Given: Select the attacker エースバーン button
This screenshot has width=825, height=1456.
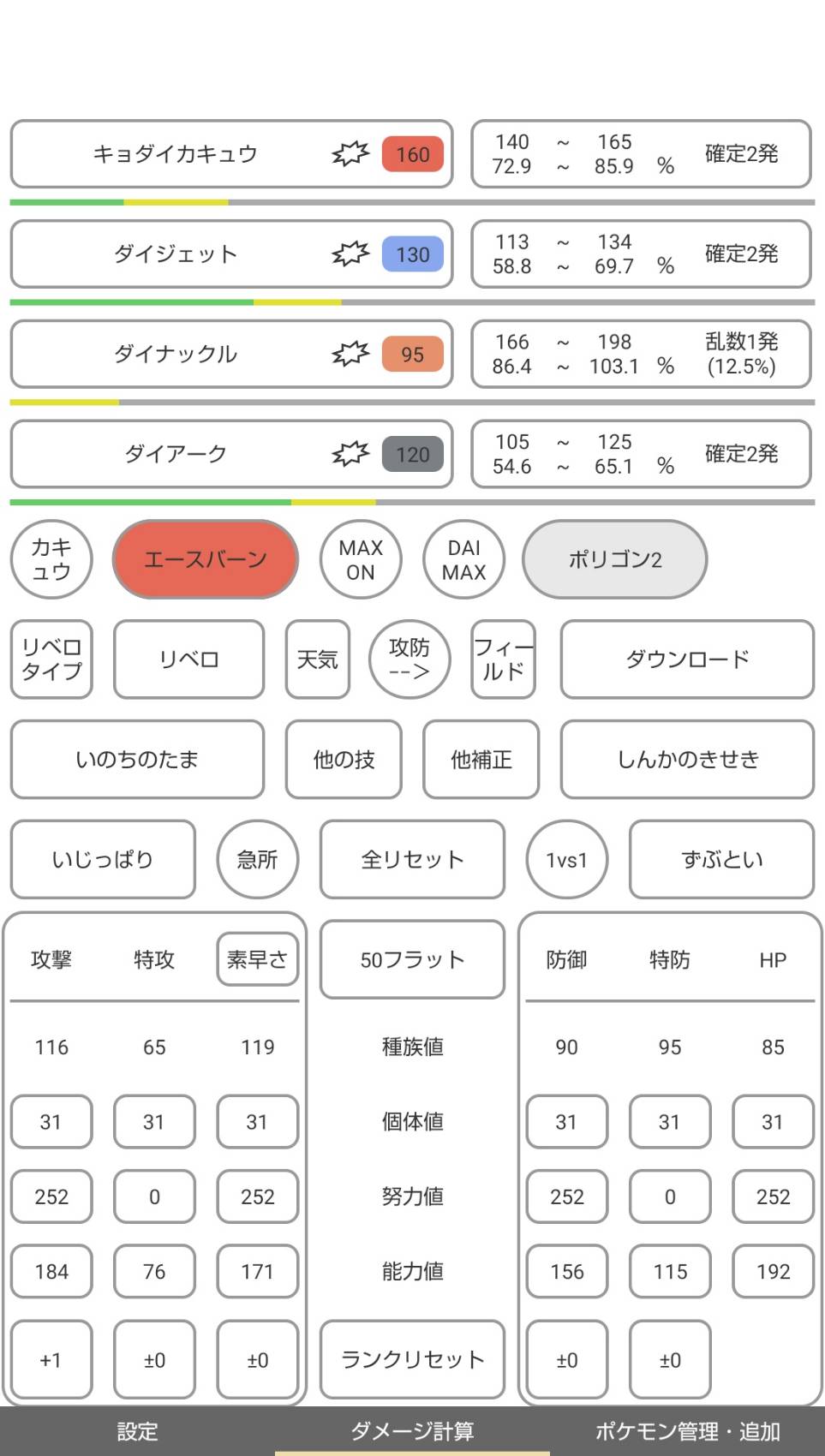Looking at the screenshot, I should 206,559.
